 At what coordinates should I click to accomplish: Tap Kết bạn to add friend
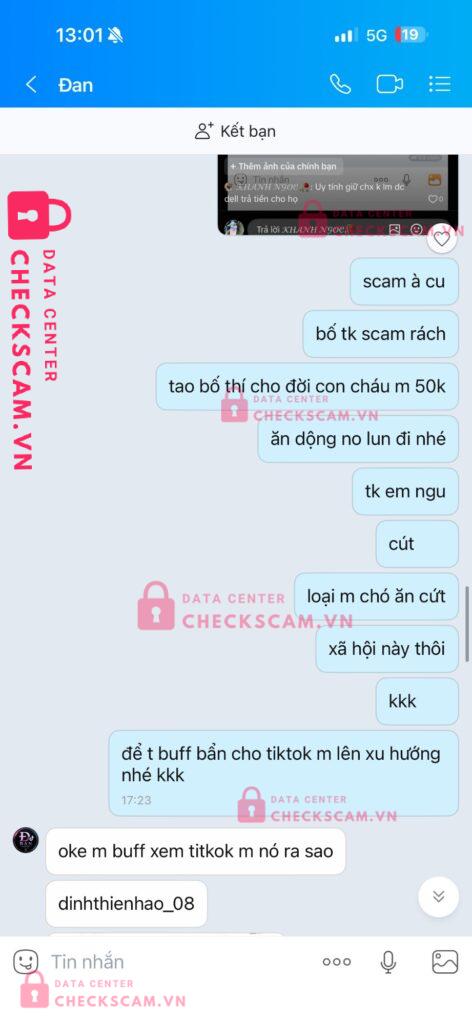tap(236, 131)
